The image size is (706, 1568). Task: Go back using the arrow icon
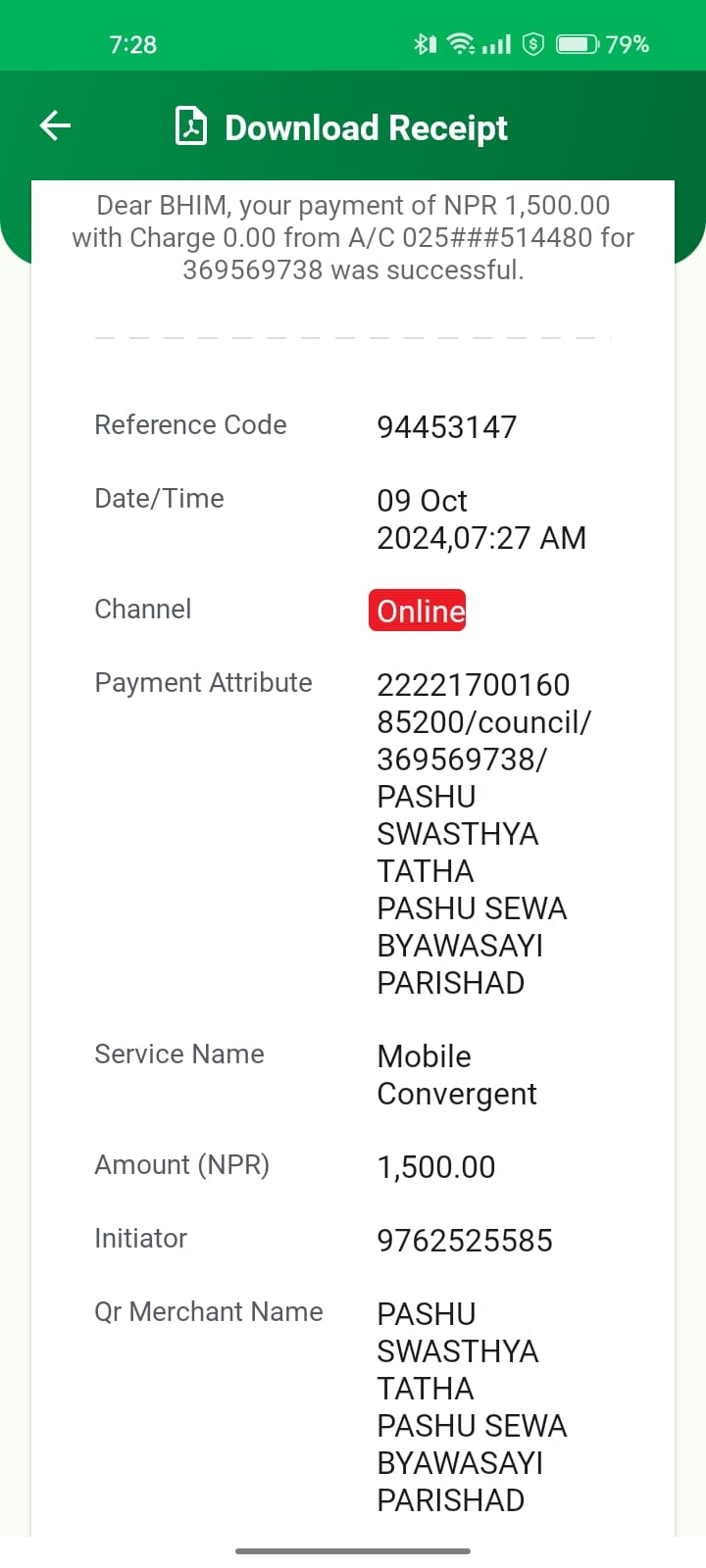coord(55,125)
